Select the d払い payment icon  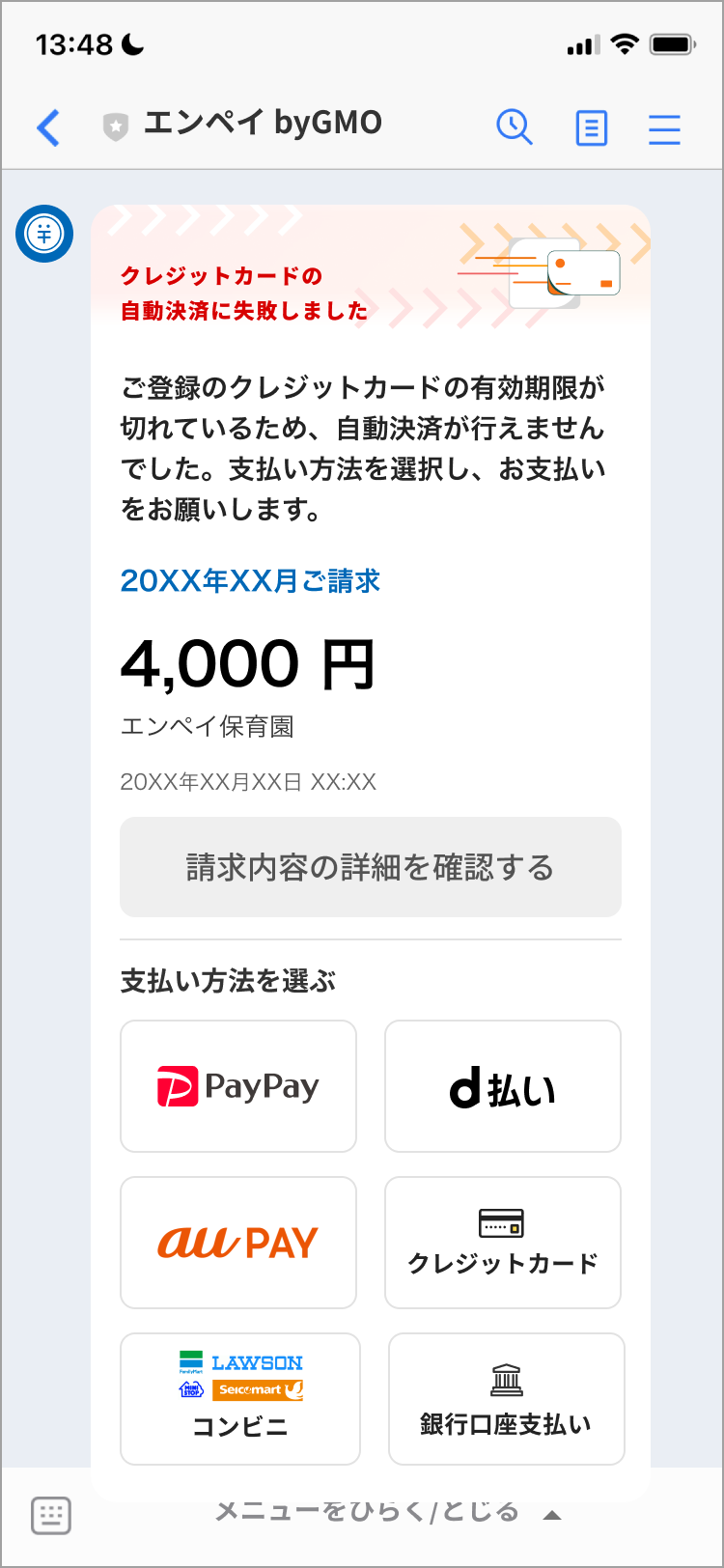point(502,1085)
